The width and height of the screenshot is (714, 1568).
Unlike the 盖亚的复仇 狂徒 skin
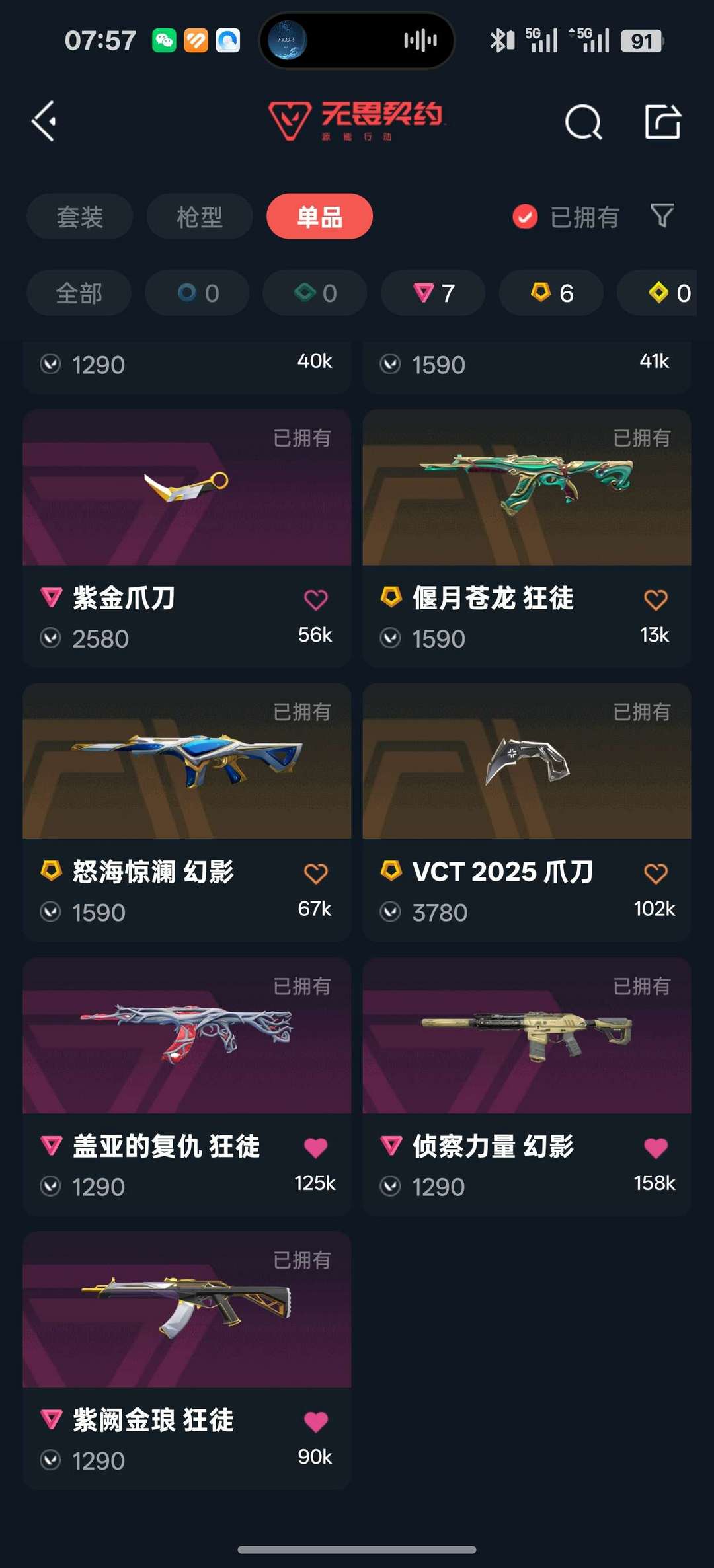point(315,1148)
